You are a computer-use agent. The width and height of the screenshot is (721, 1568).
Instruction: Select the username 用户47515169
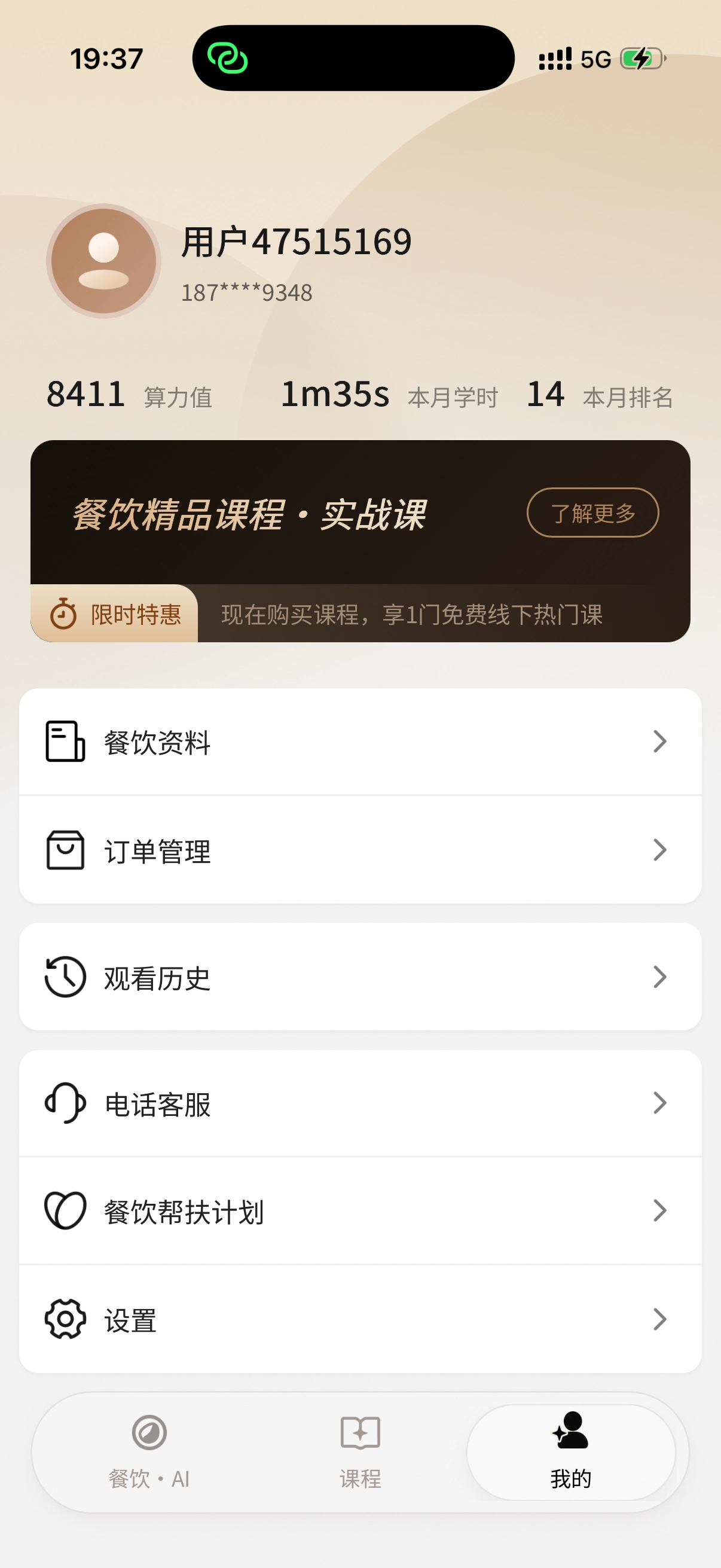point(297,241)
